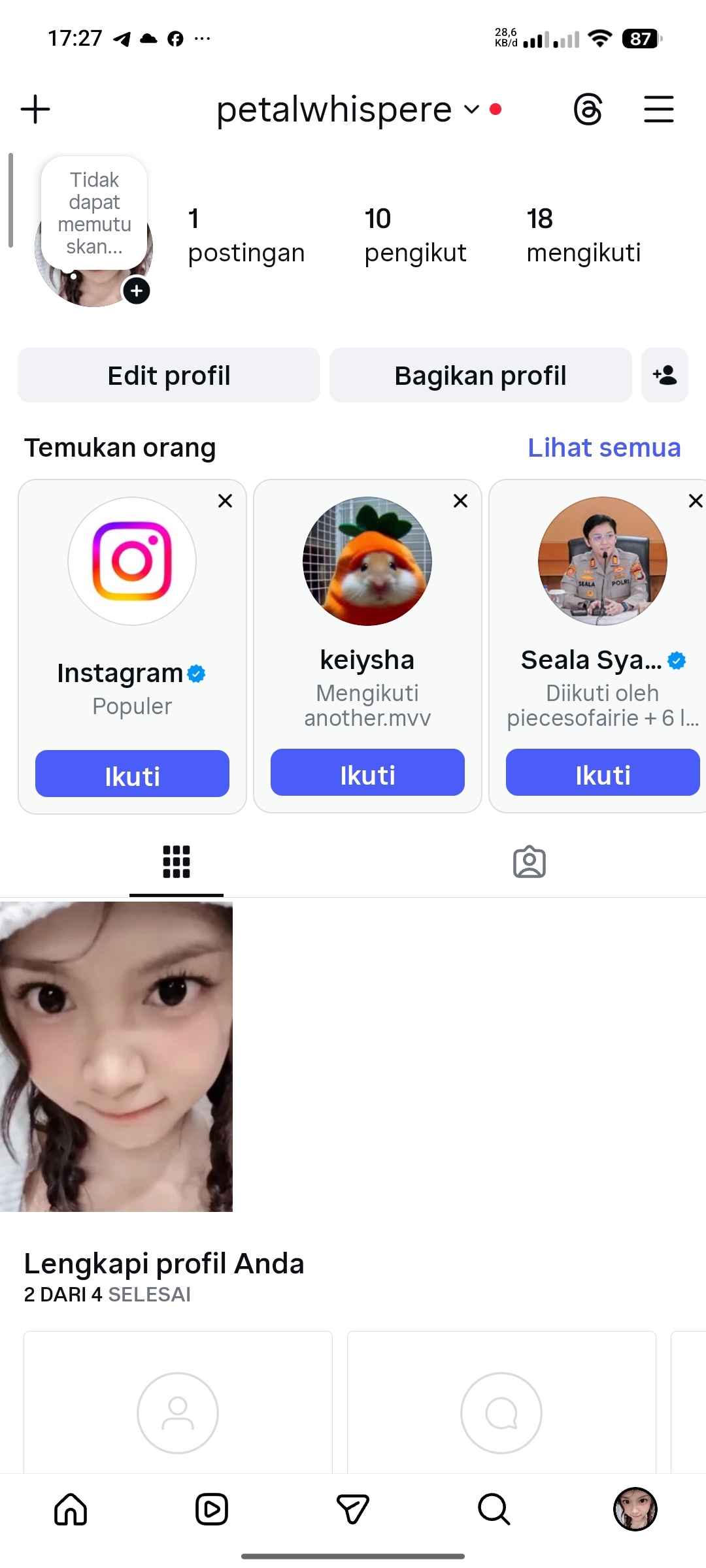The height and width of the screenshot is (1568, 706).
Task: Tap Edit profil button
Action: pyautogui.click(x=169, y=376)
